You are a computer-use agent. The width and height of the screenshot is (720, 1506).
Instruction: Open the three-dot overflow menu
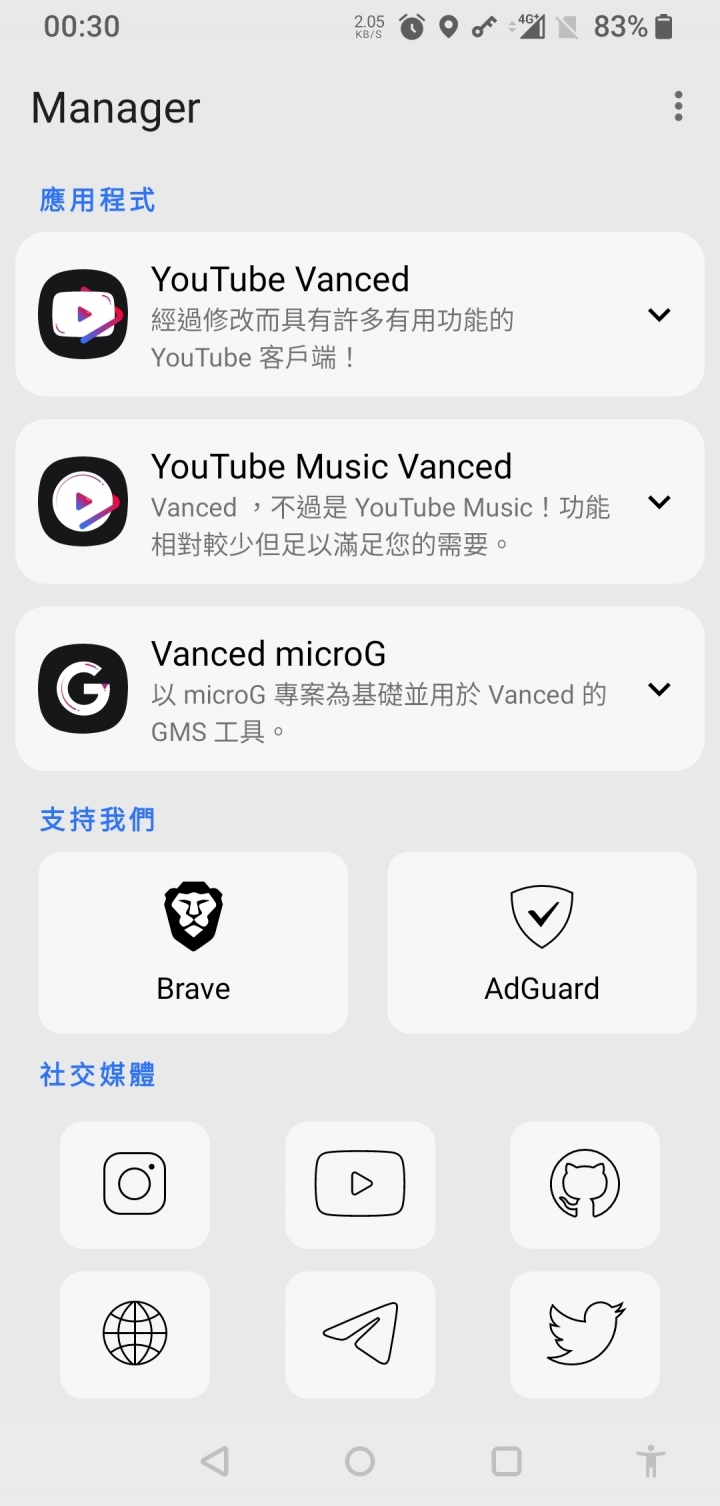[678, 106]
